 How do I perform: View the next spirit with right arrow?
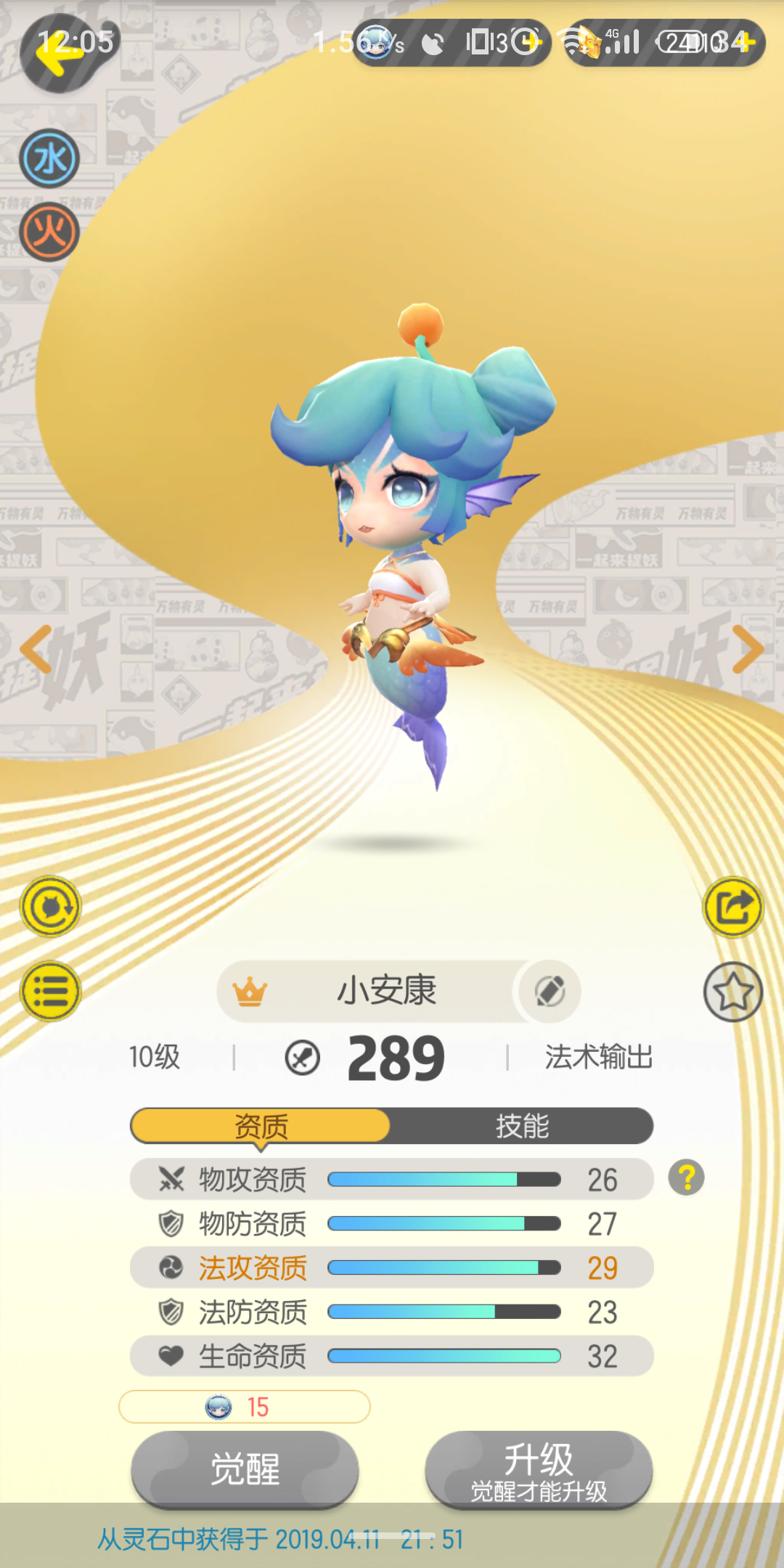click(748, 648)
